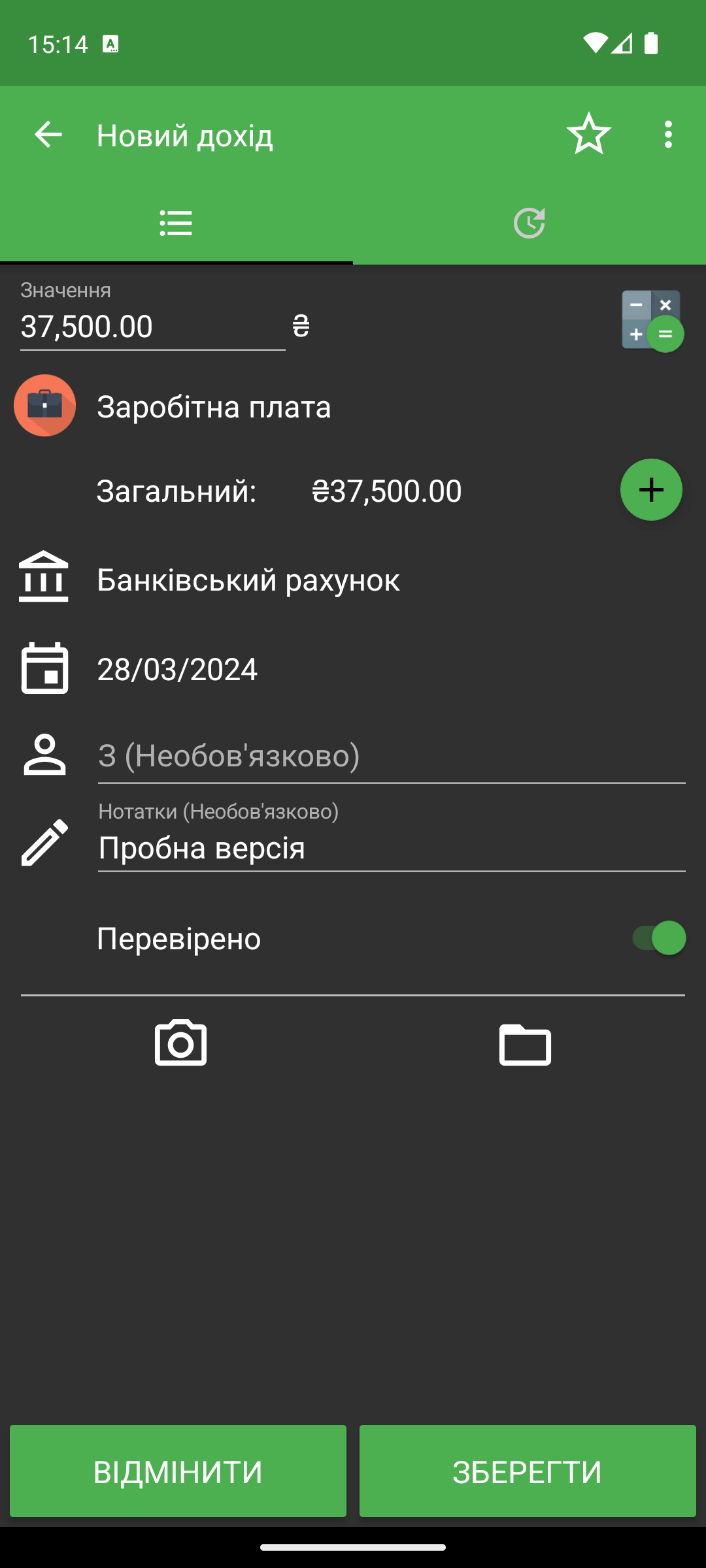Save the income with ЗБЕРЕГТИ
Image resolution: width=706 pixels, height=1568 pixels.
528,1471
